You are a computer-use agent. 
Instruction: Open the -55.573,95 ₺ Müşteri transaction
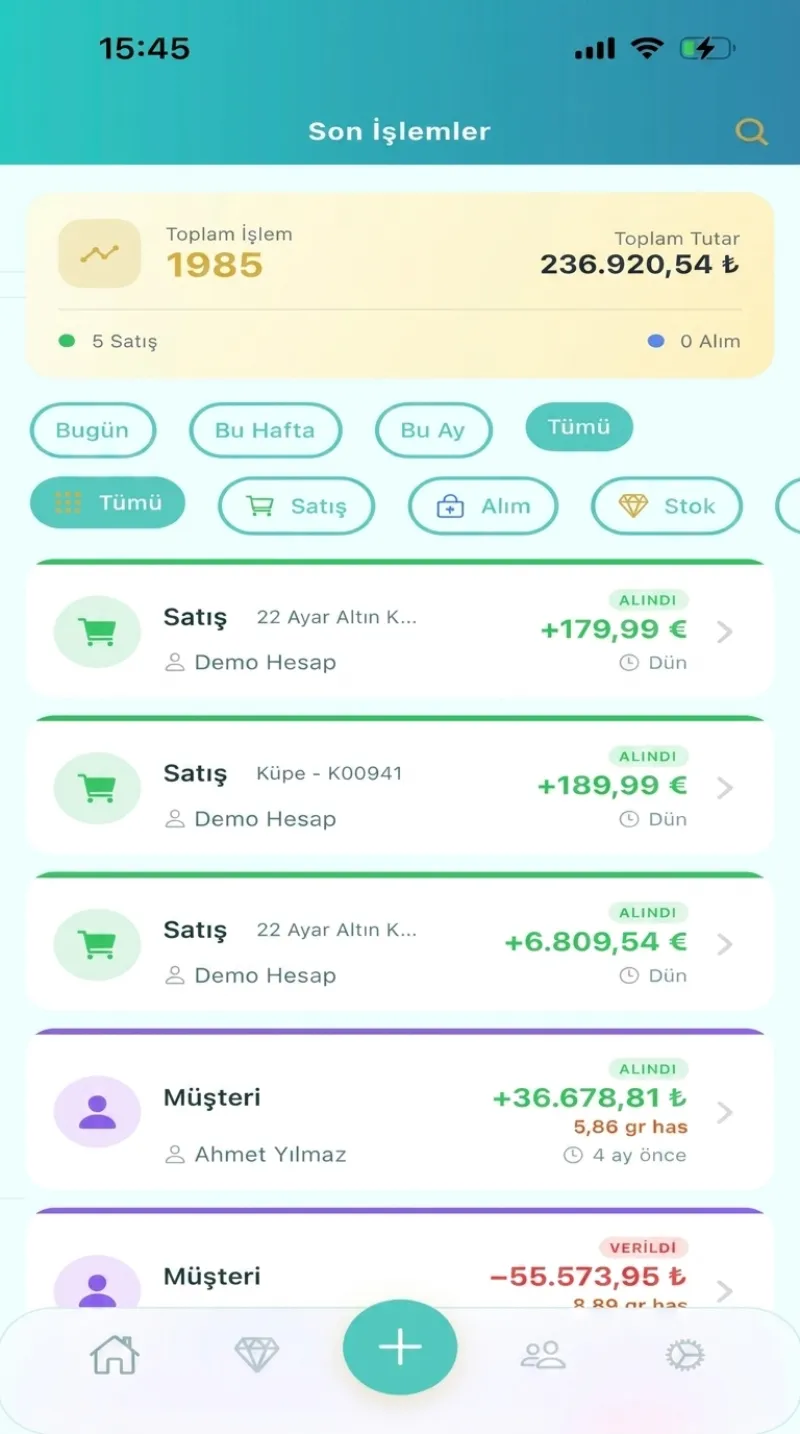pos(400,1260)
